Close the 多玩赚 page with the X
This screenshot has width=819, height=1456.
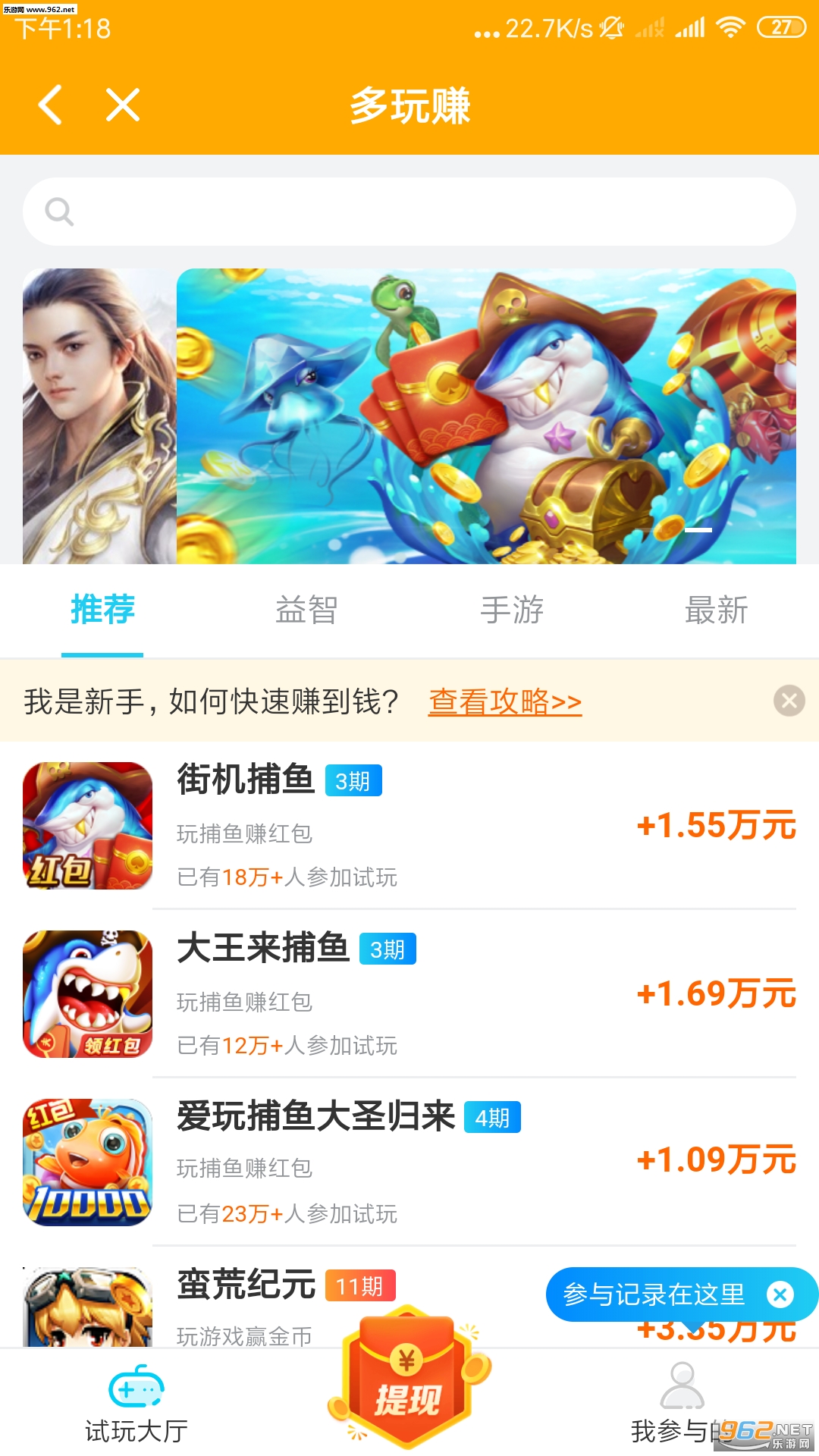123,105
